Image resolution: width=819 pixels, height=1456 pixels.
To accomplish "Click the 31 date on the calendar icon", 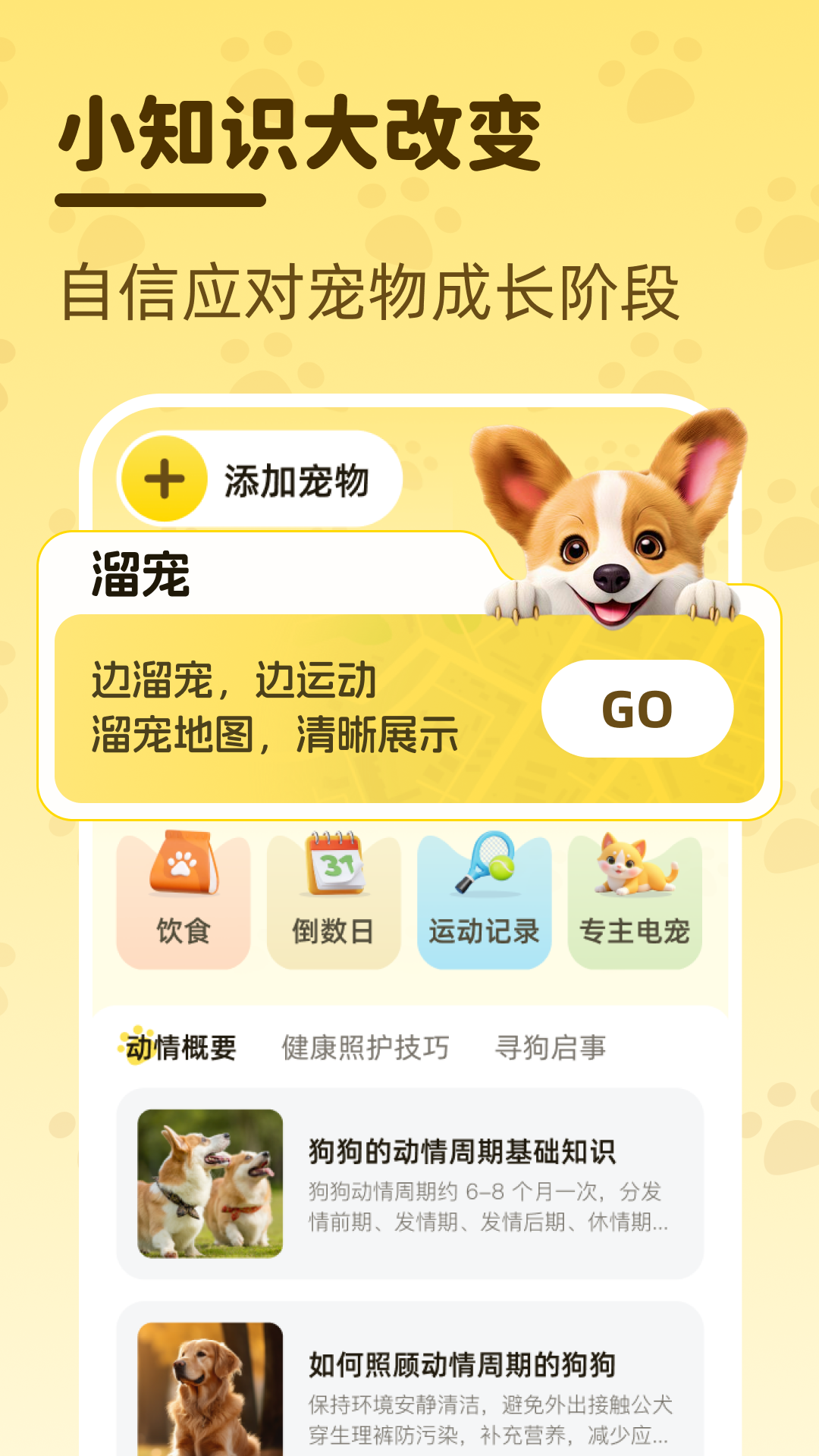I will (x=336, y=864).
